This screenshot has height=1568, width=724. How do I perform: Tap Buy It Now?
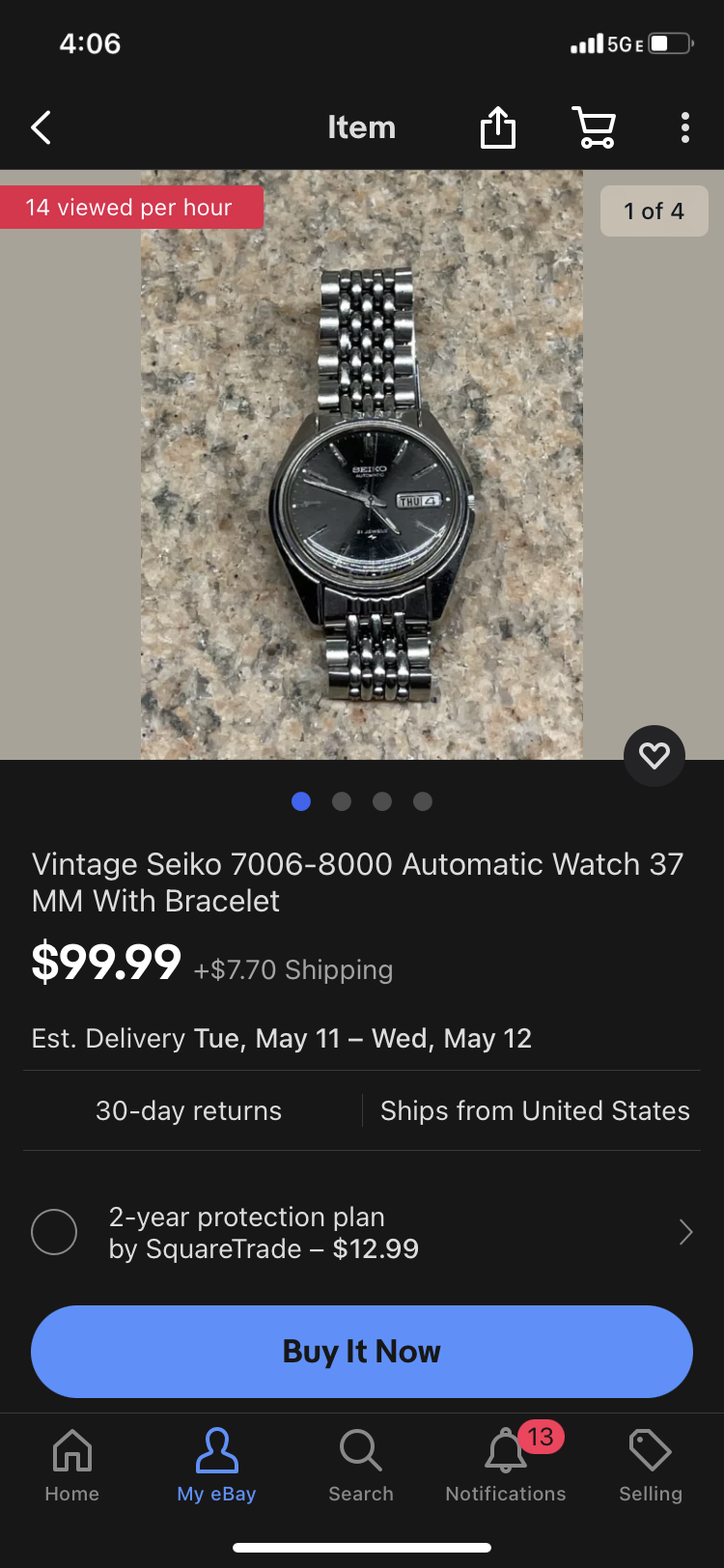(x=362, y=1351)
